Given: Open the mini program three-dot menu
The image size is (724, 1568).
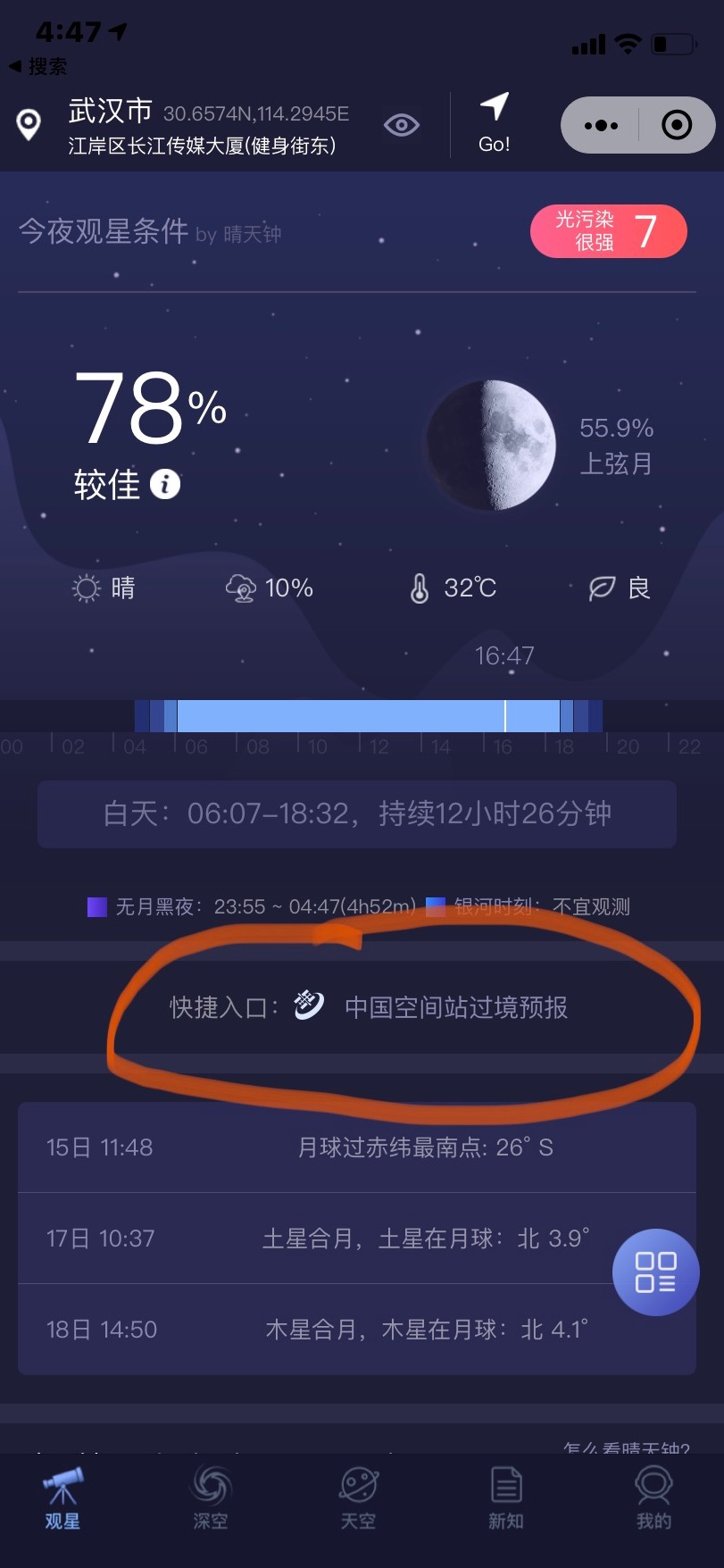Looking at the screenshot, I should (x=601, y=125).
